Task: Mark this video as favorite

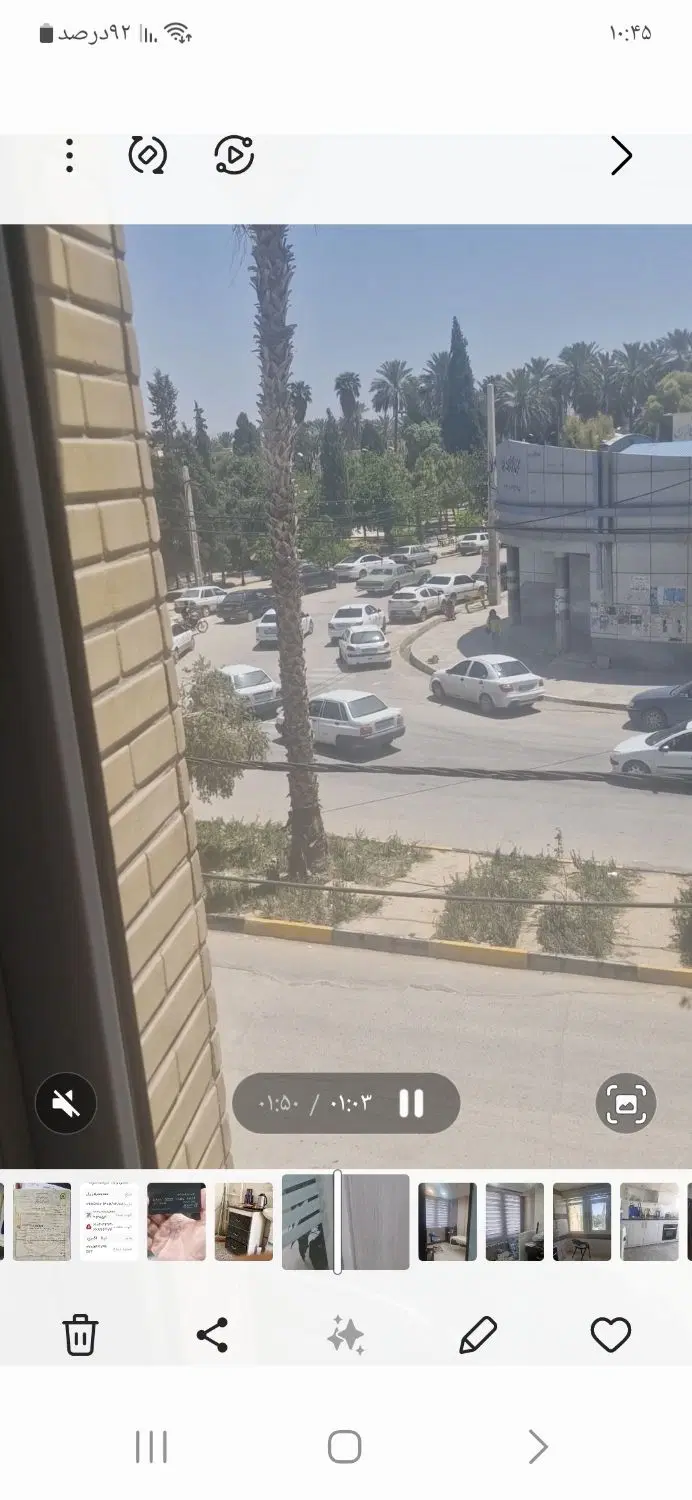Action: coord(611,1335)
